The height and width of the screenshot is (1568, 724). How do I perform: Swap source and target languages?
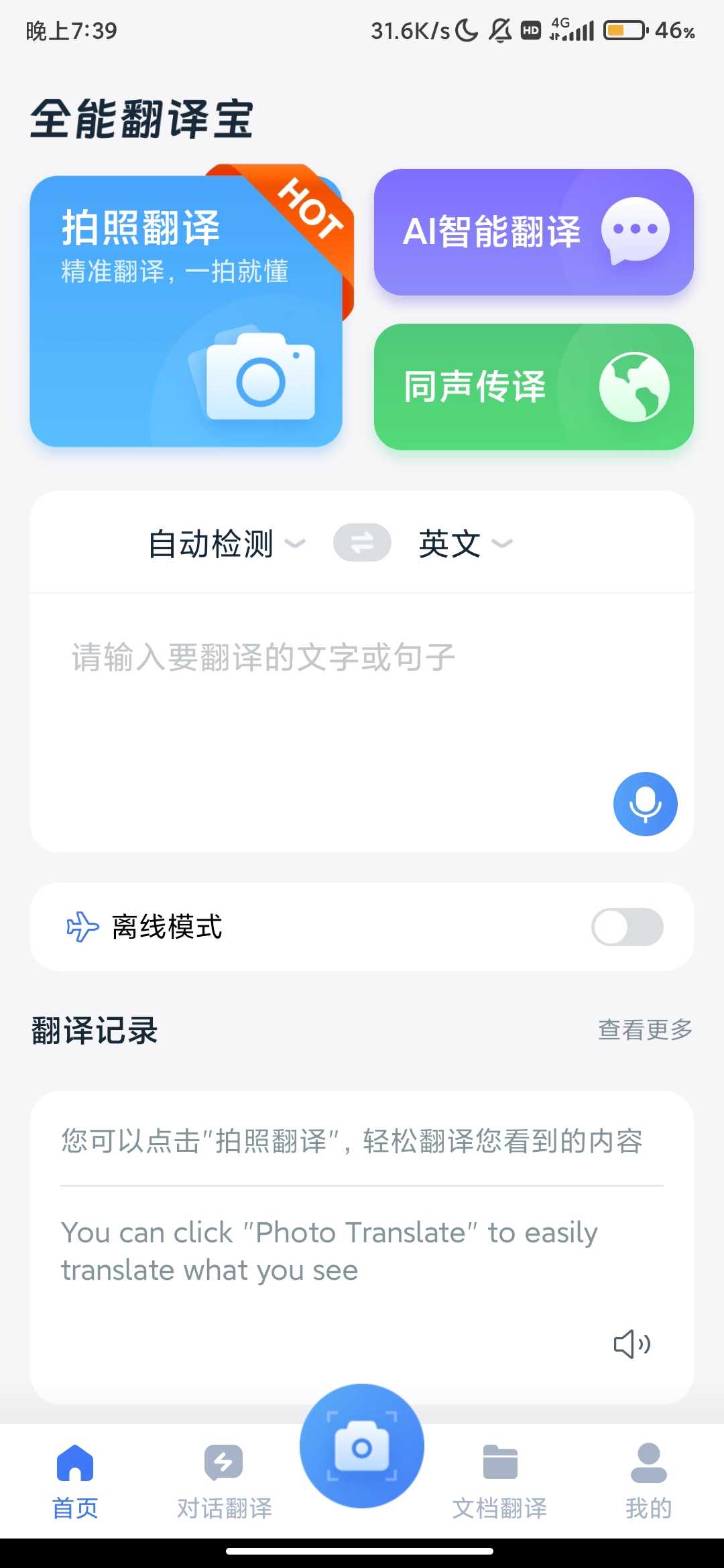362,542
